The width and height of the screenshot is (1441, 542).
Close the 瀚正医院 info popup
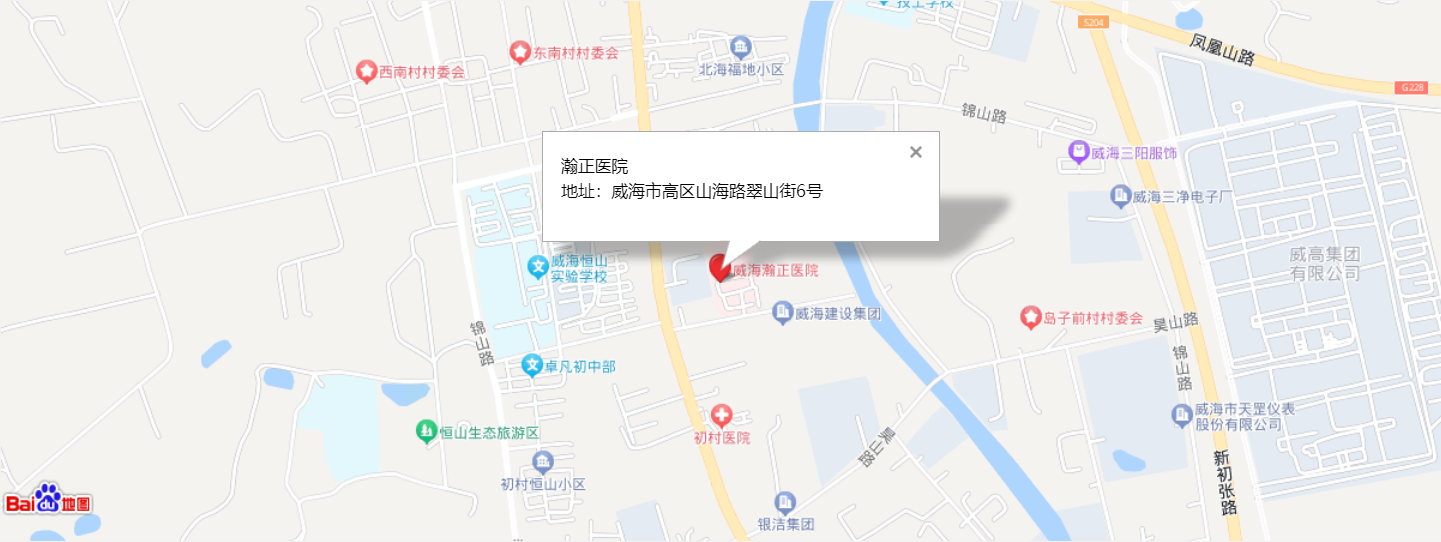[x=915, y=152]
